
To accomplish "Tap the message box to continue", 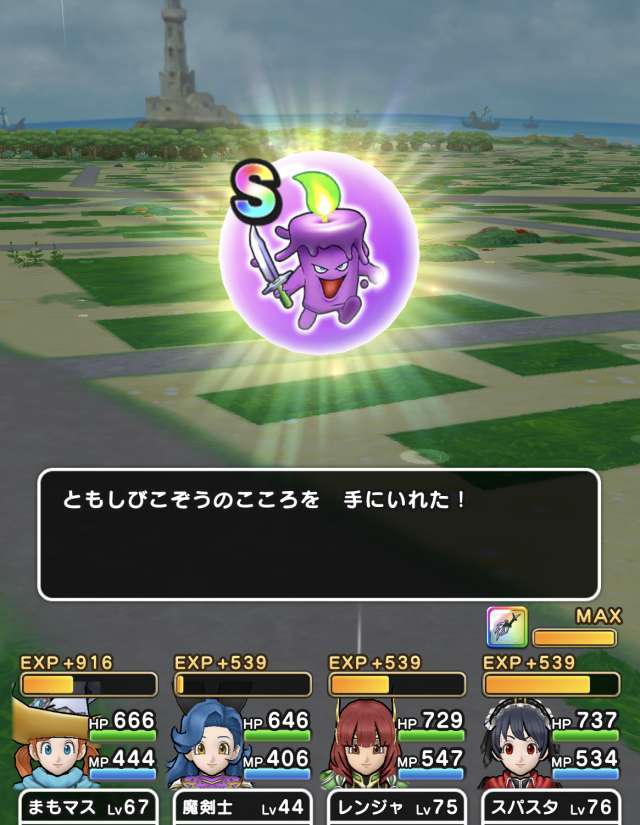I will [x=319, y=534].
